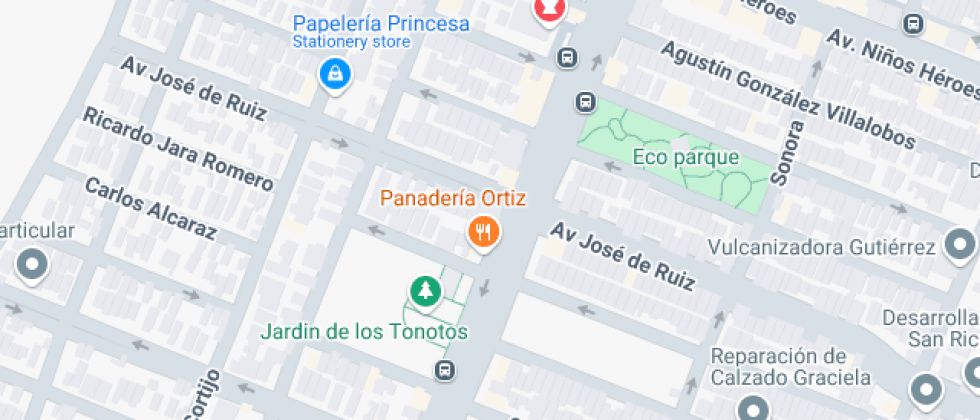Open the Papelería Princesa stationery store pin
The height and width of the screenshot is (420, 980).
pos(336,74)
